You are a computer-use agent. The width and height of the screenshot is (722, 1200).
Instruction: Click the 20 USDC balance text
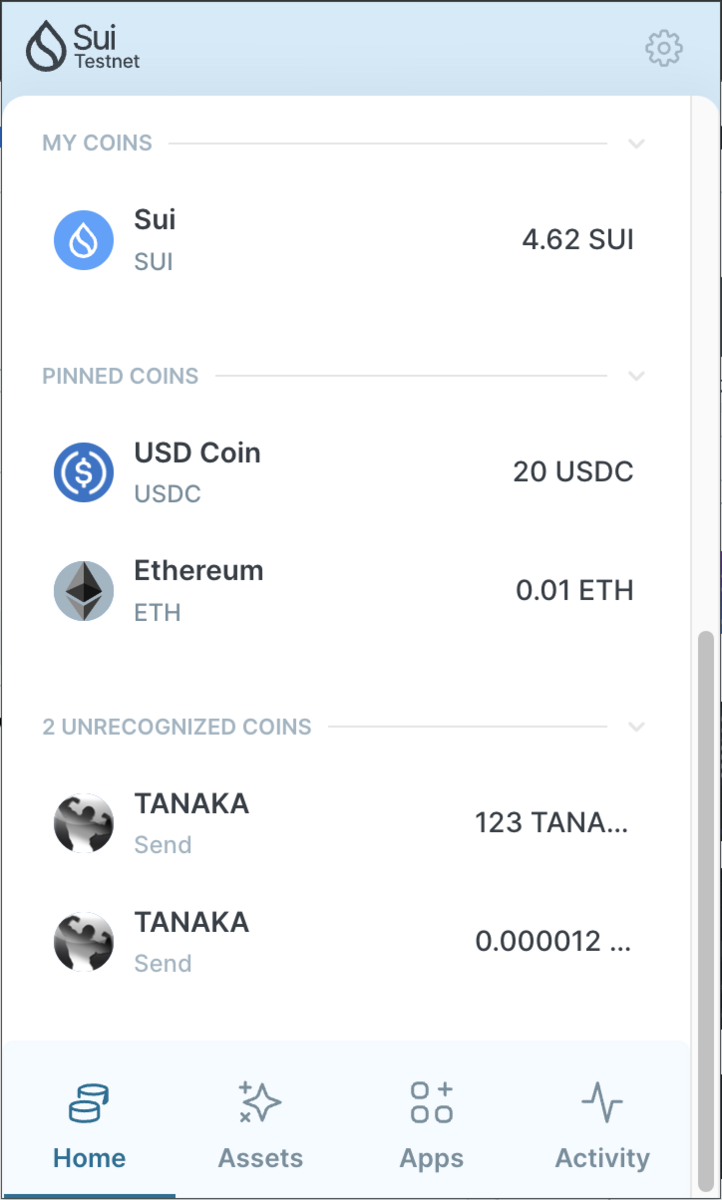click(572, 471)
